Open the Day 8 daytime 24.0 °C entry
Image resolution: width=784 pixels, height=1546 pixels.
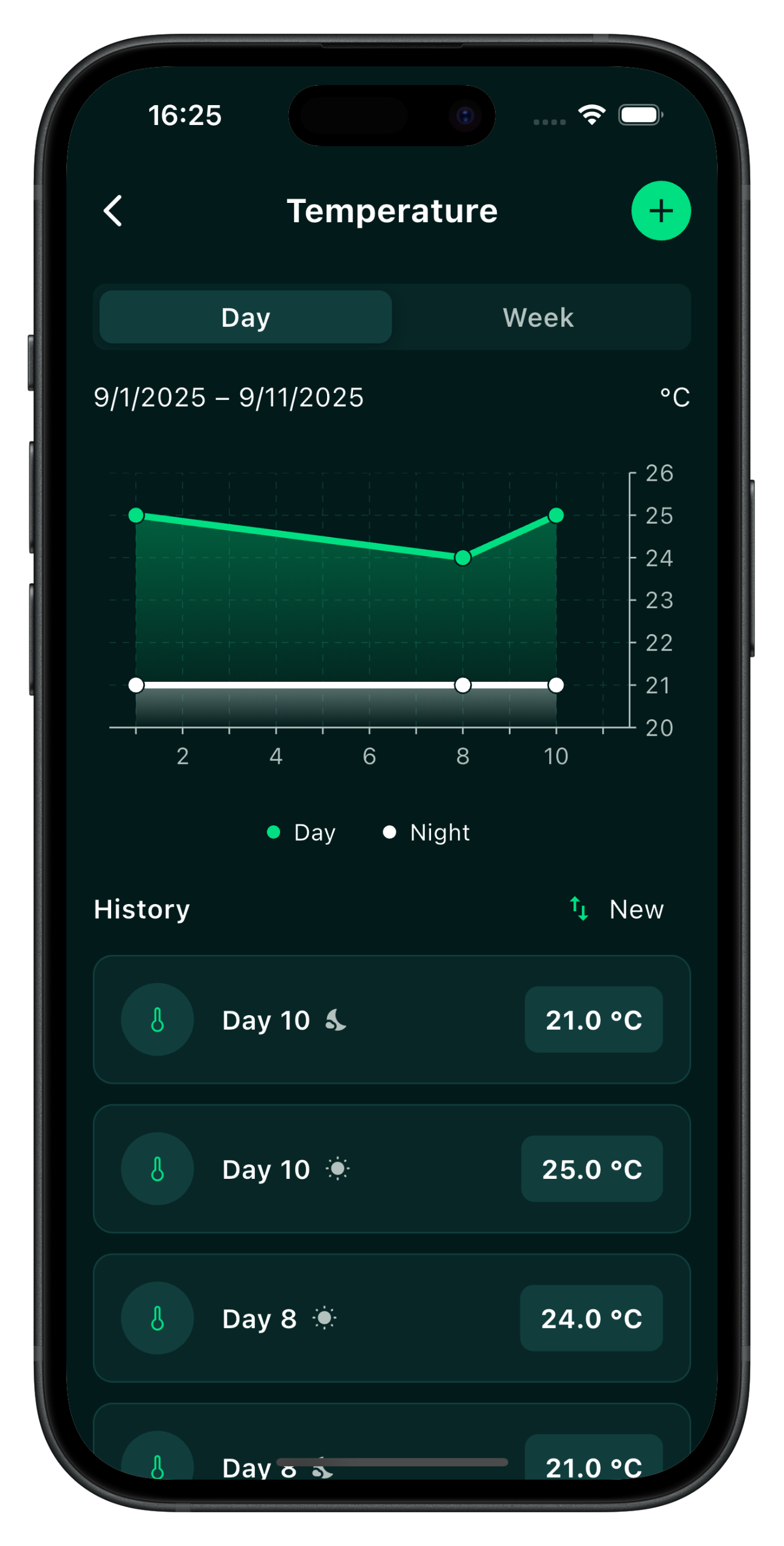392,1318
